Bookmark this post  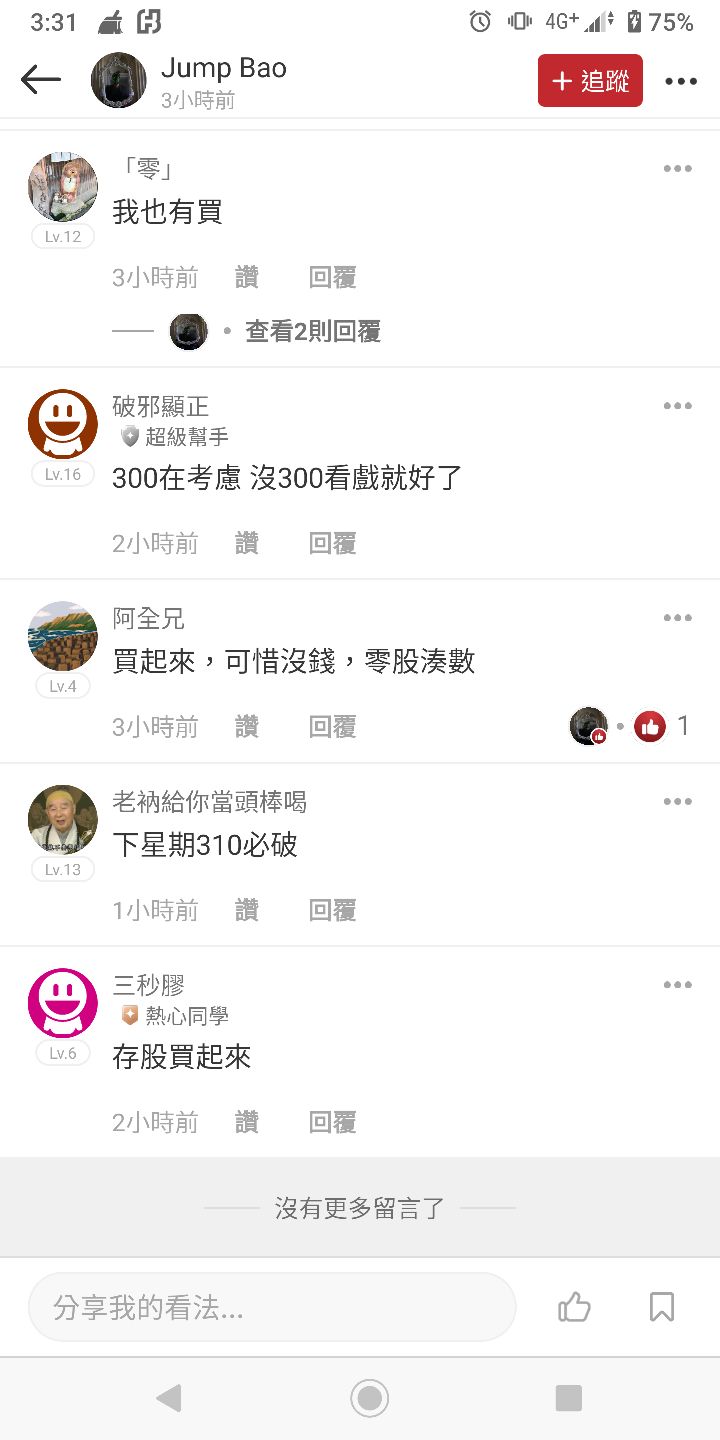coord(661,1307)
